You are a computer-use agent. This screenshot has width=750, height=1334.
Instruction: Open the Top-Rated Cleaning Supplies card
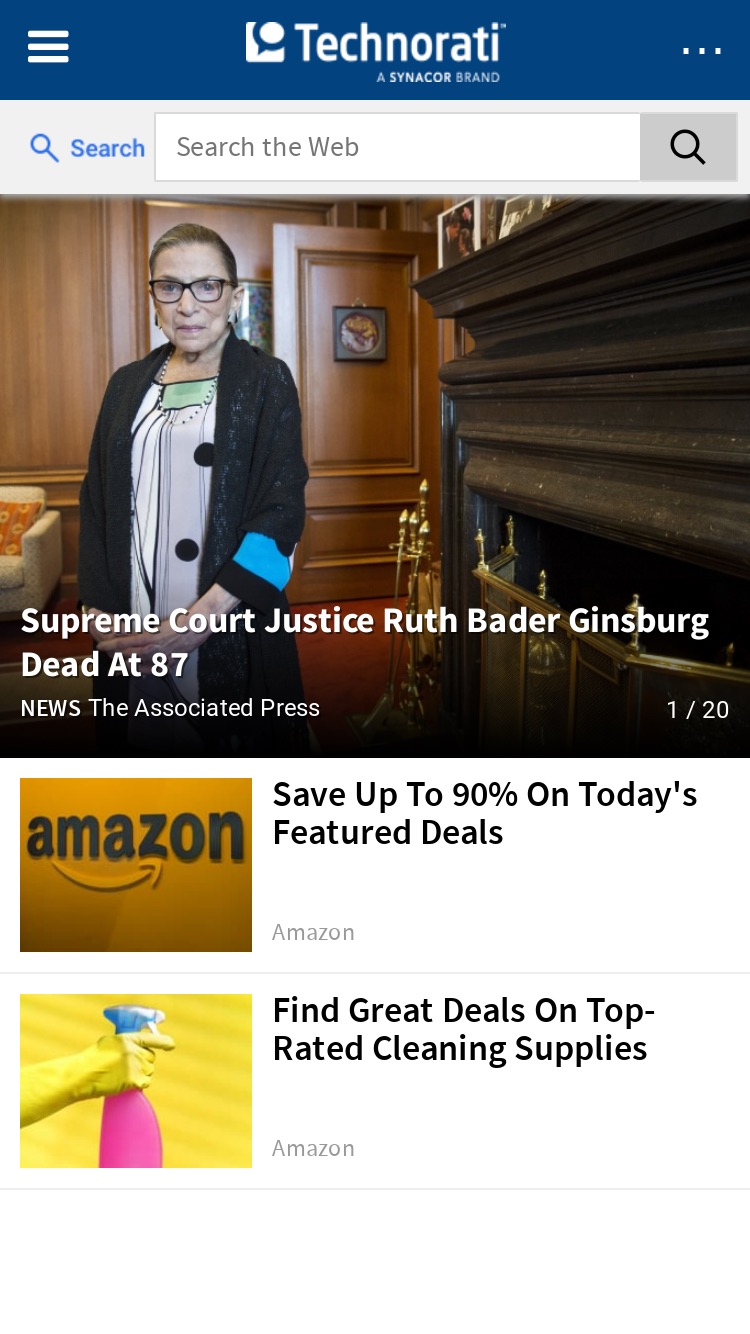(375, 1081)
